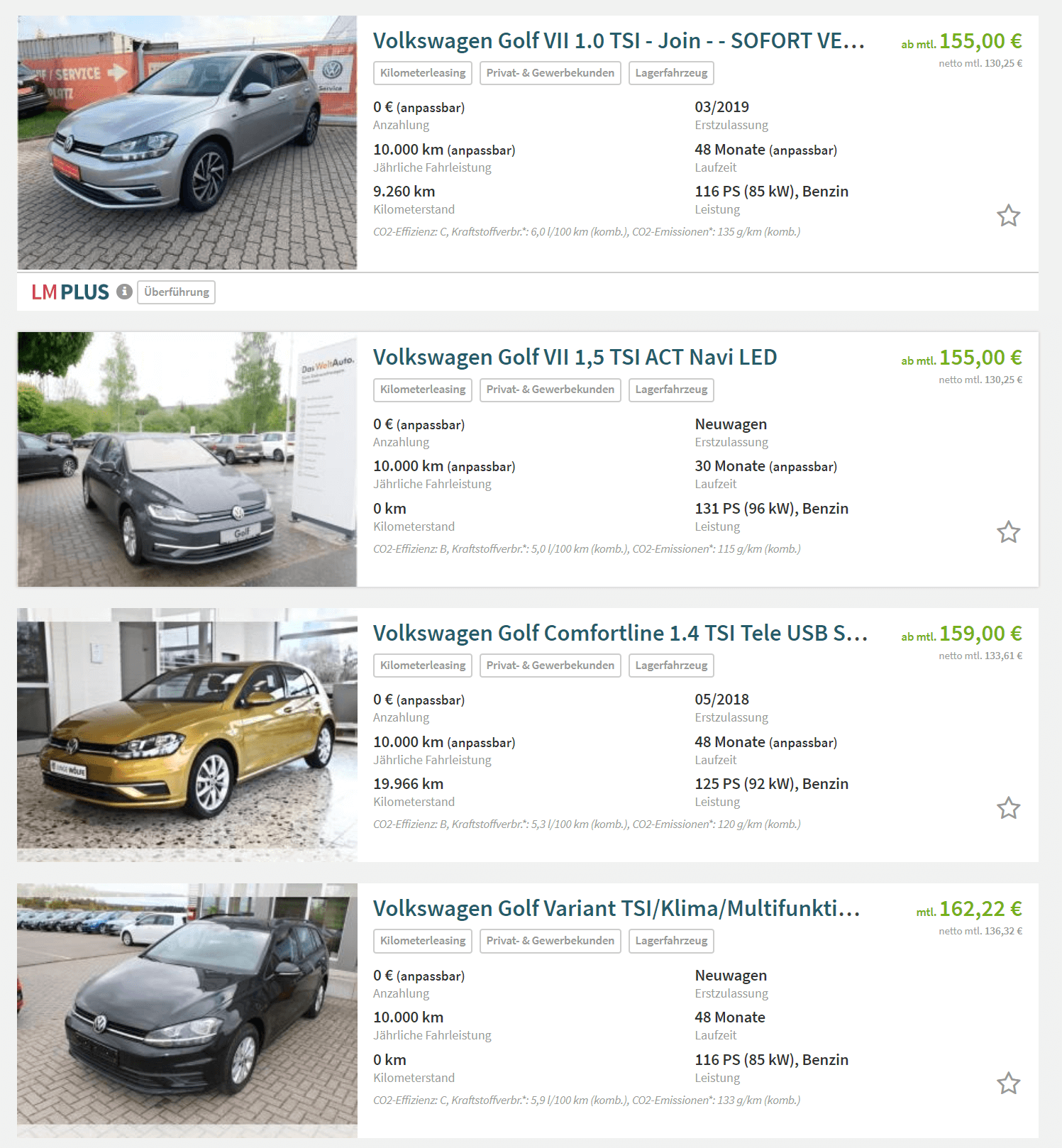Open Volkswagen Golf VII 1.0 TSI Join title
Image resolution: width=1062 pixels, height=1148 pixels.
coord(619,41)
